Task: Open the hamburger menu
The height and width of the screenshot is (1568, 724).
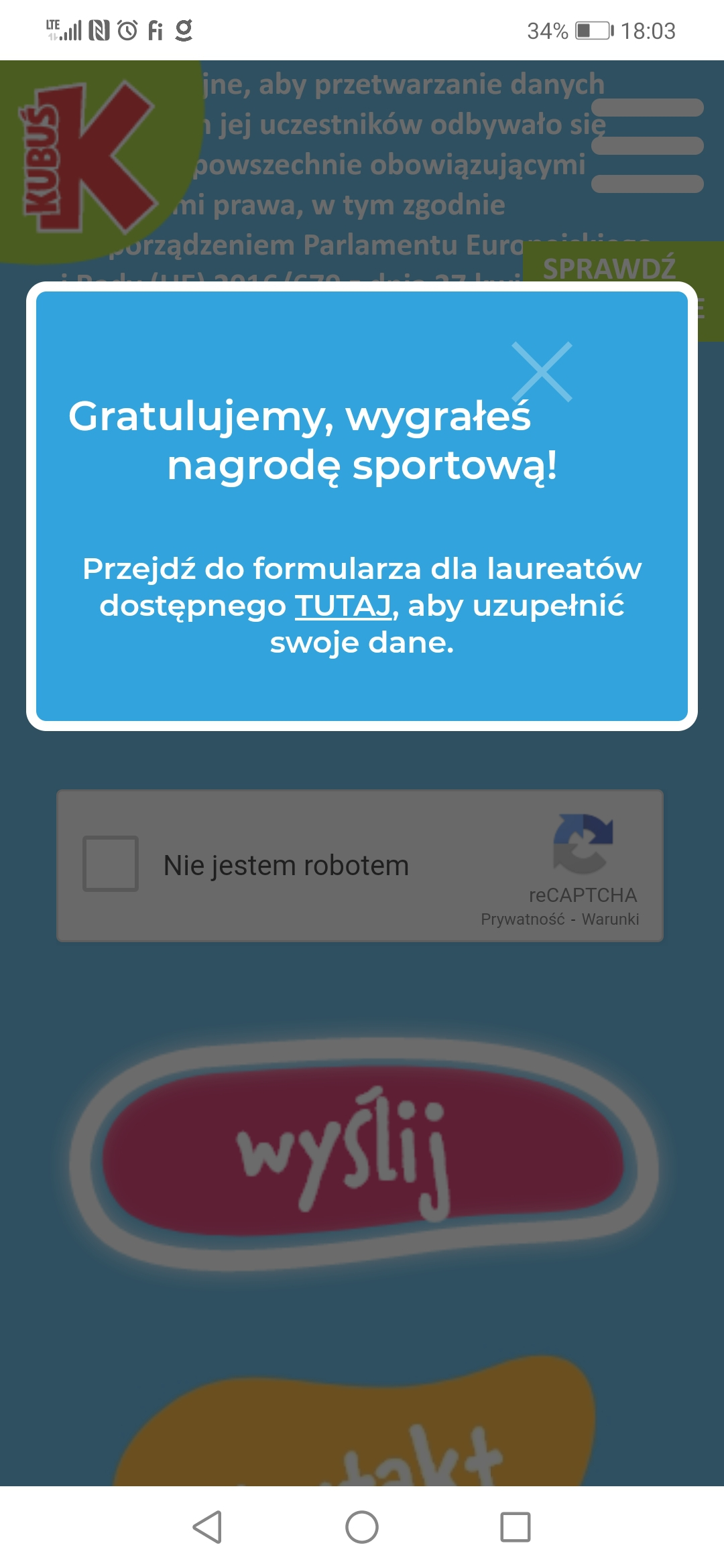Action: coord(647,145)
